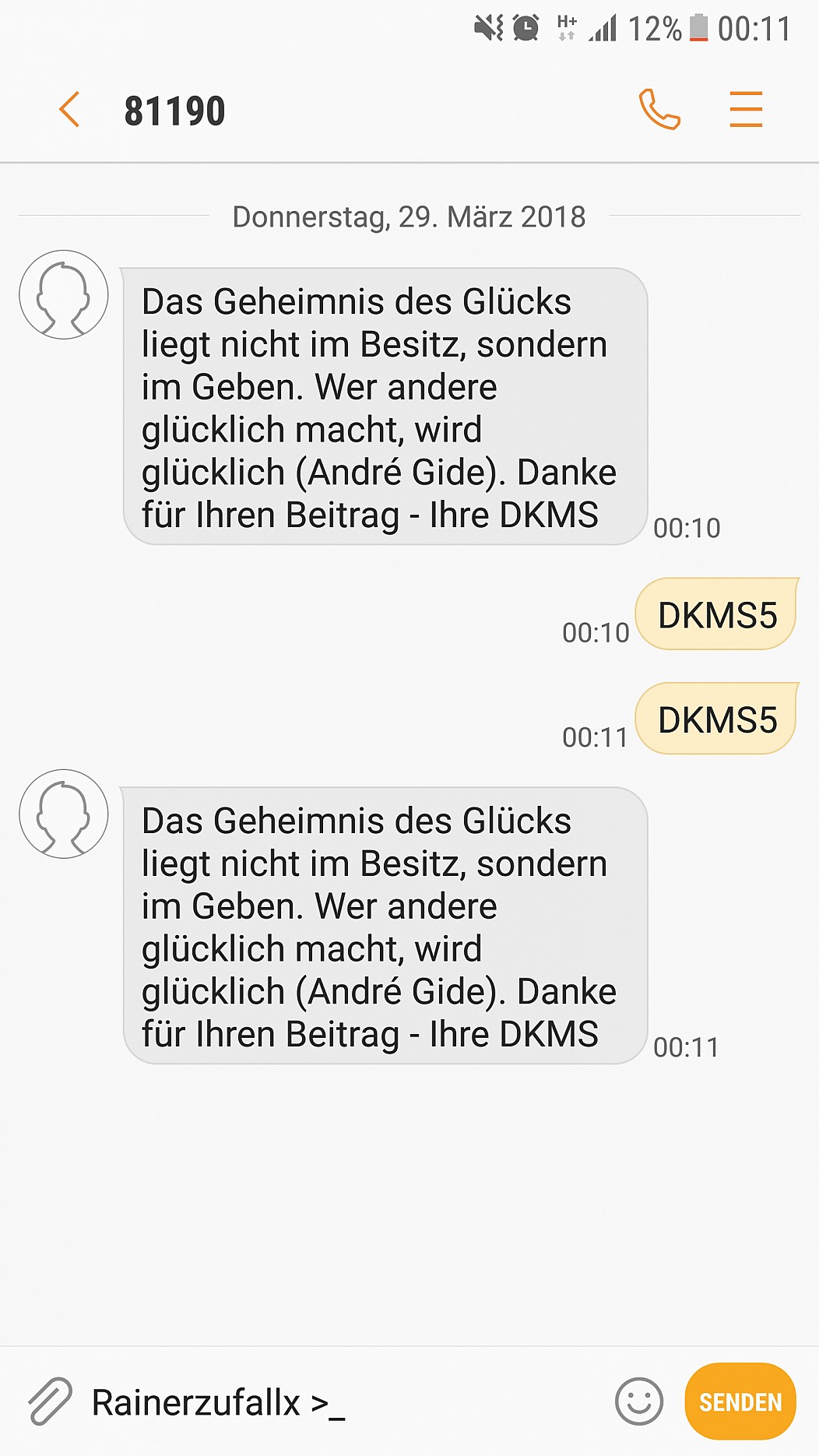
Task: Tap the SENDEN button
Action: (740, 1401)
